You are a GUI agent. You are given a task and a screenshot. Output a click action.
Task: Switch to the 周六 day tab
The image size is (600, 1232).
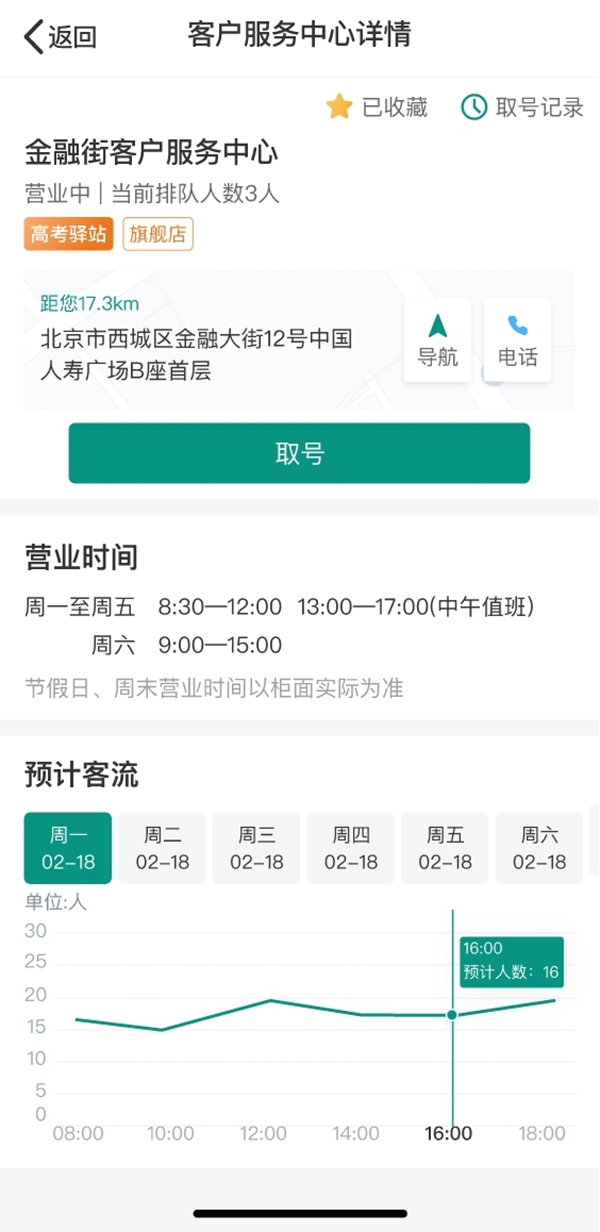click(x=540, y=848)
